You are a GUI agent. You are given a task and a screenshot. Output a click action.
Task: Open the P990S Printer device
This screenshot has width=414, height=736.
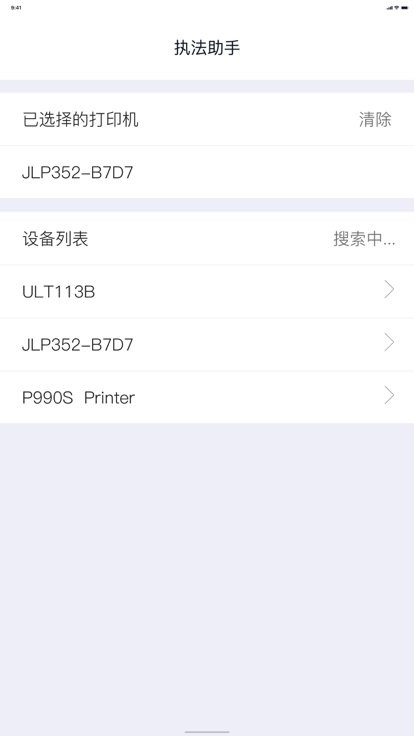tap(207, 397)
